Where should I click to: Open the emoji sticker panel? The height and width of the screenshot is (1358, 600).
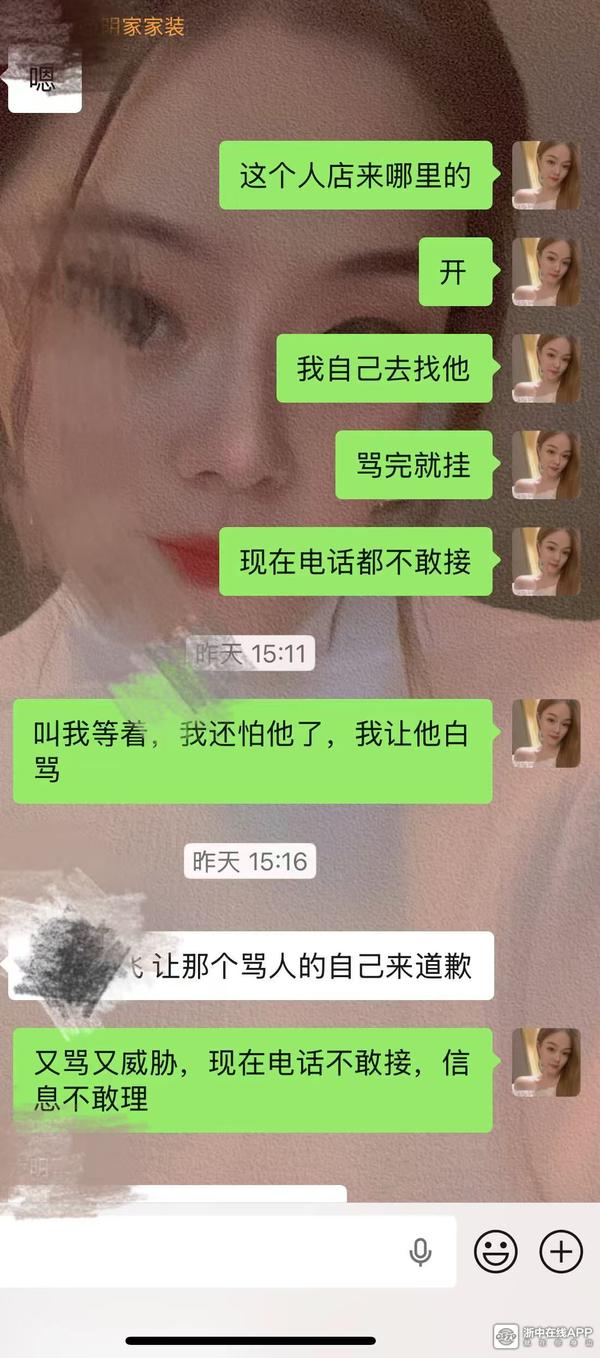[x=496, y=1251]
